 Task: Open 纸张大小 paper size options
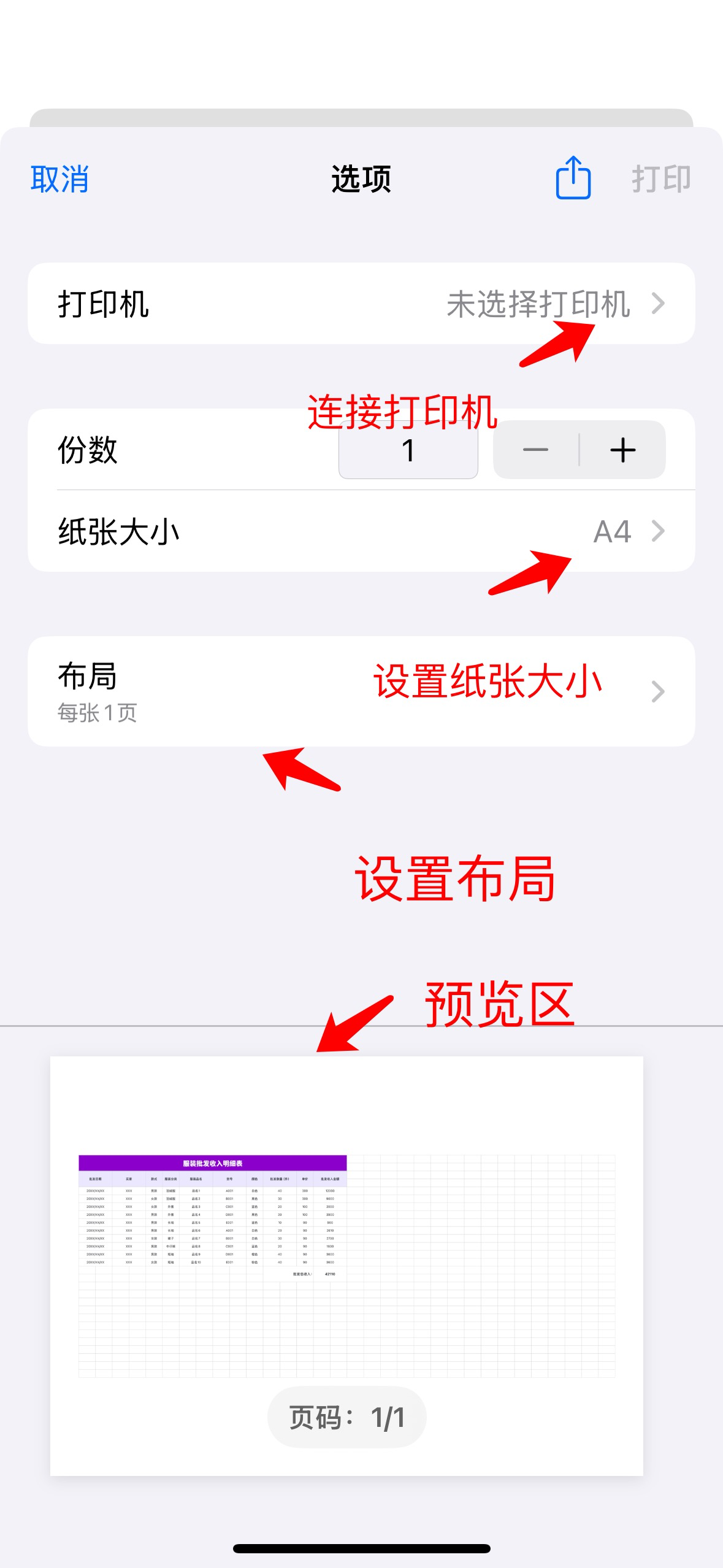pos(361,531)
